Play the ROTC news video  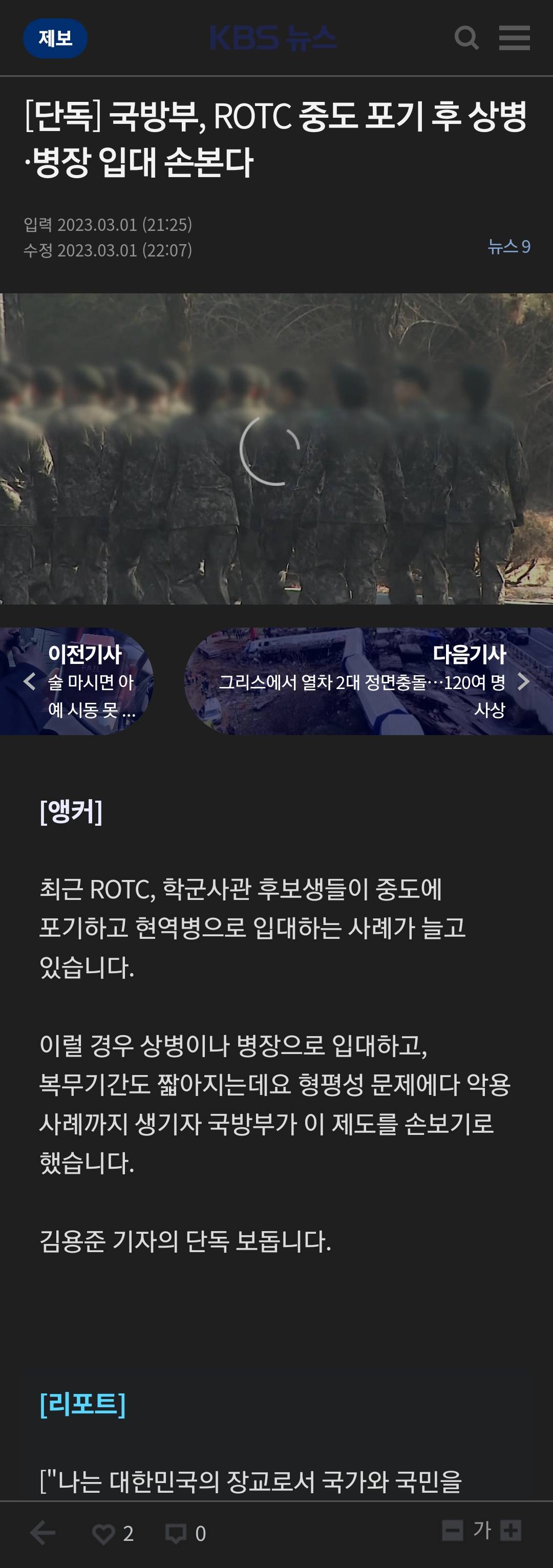click(270, 449)
